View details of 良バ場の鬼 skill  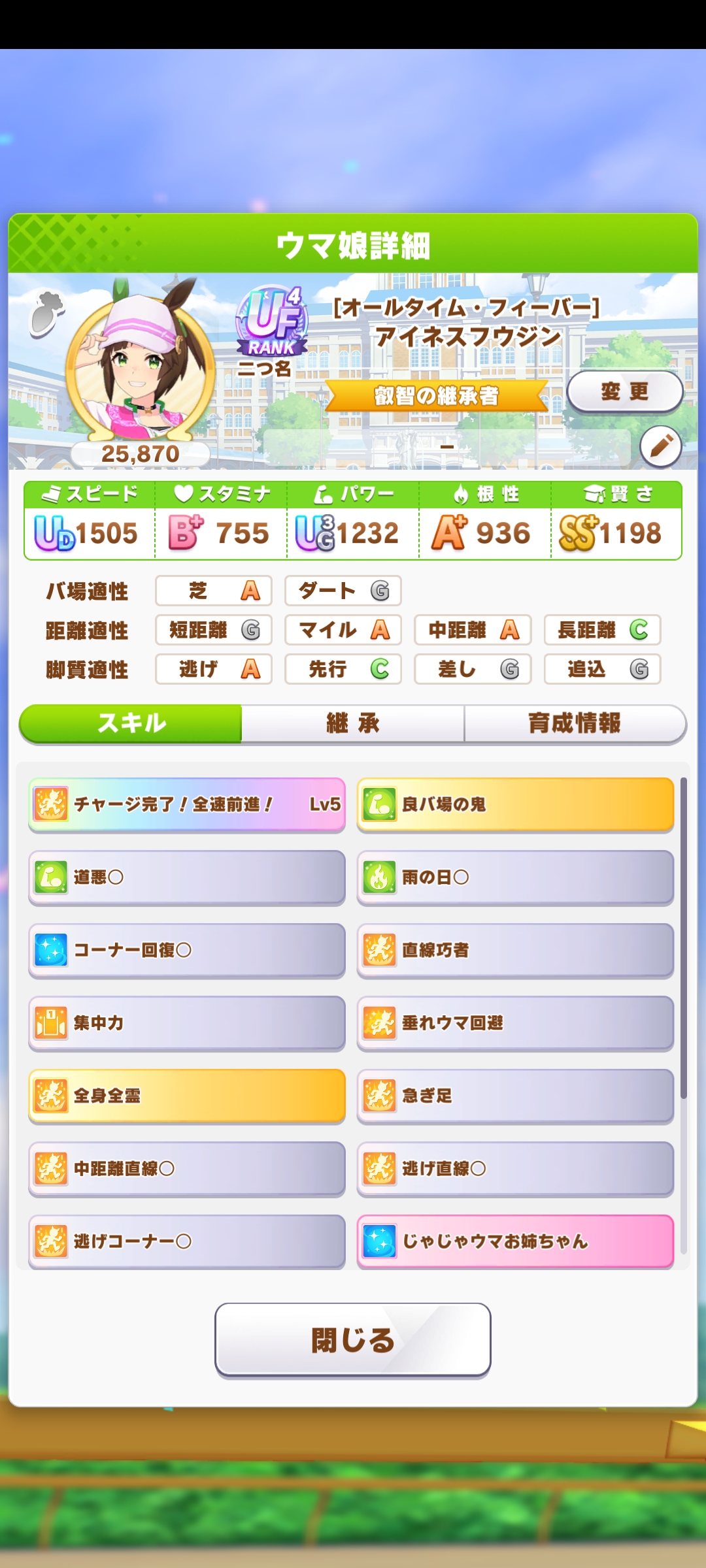point(515,804)
